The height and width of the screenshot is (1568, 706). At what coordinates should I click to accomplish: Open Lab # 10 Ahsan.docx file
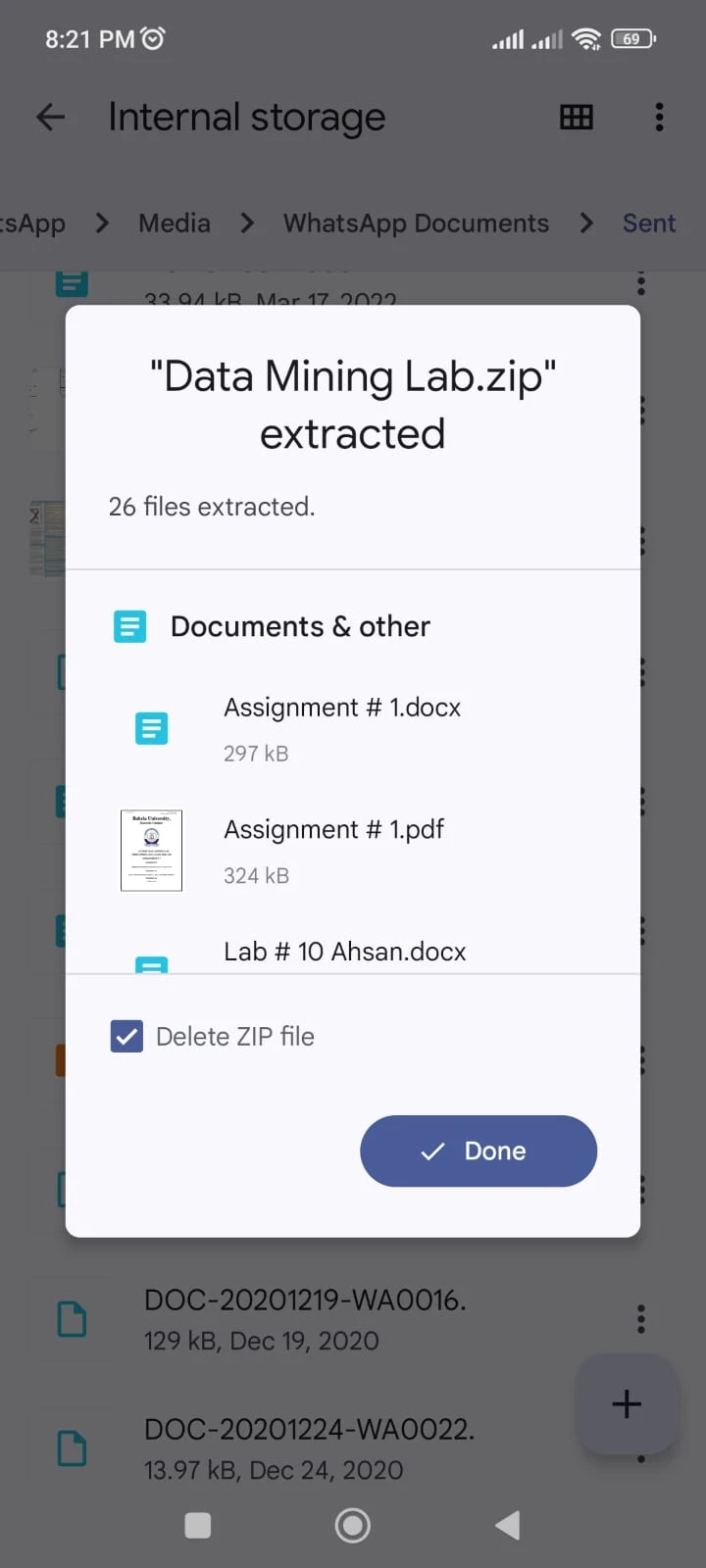(344, 953)
